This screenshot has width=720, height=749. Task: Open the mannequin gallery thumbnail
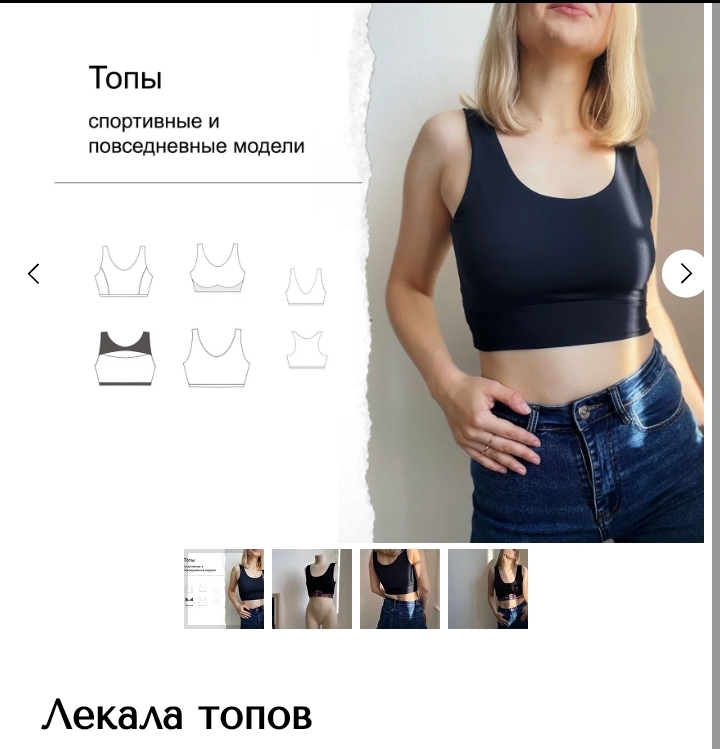coord(311,589)
